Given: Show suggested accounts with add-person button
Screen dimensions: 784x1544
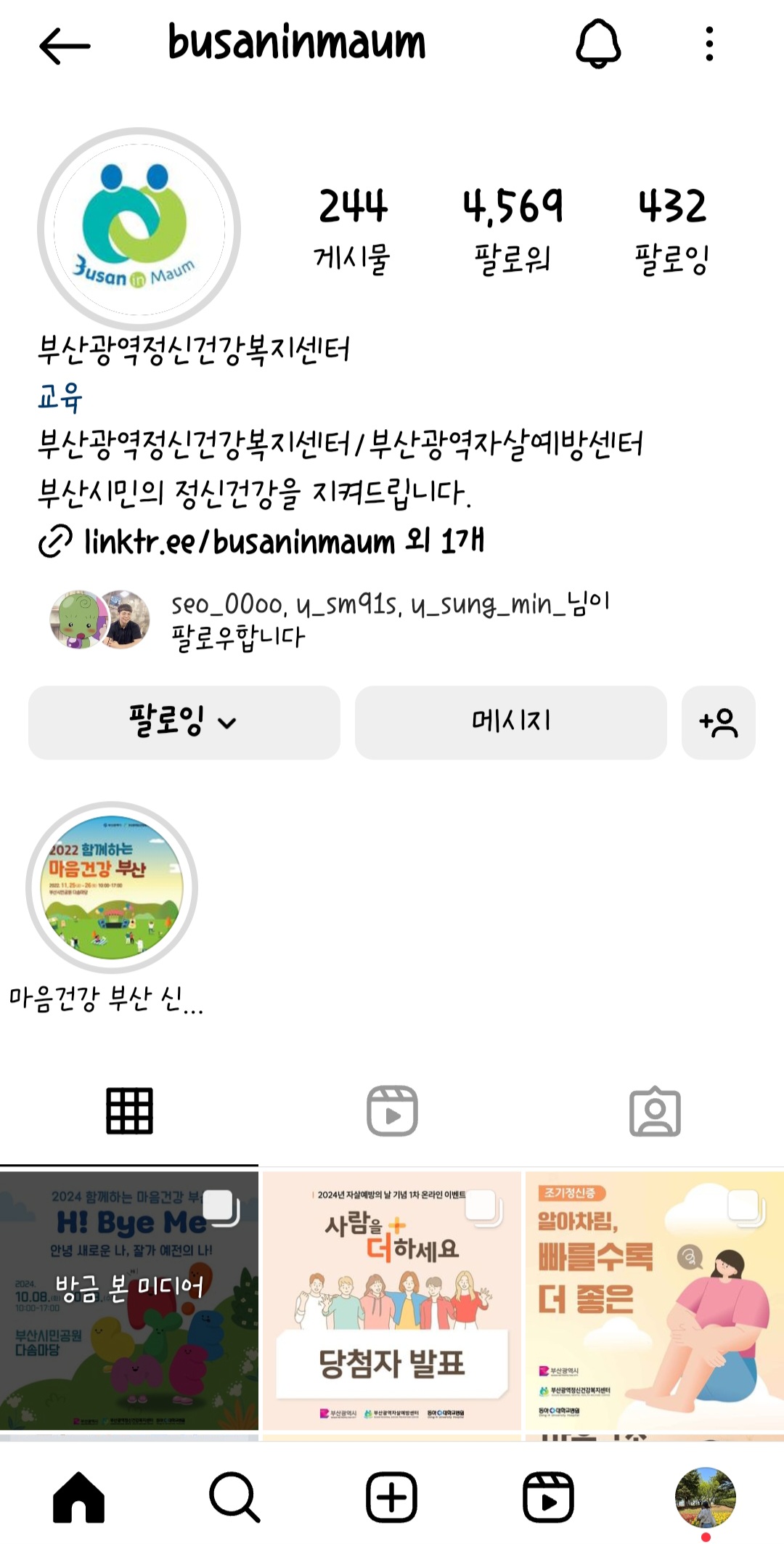Looking at the screenshot, I should [x=718, y=722].
